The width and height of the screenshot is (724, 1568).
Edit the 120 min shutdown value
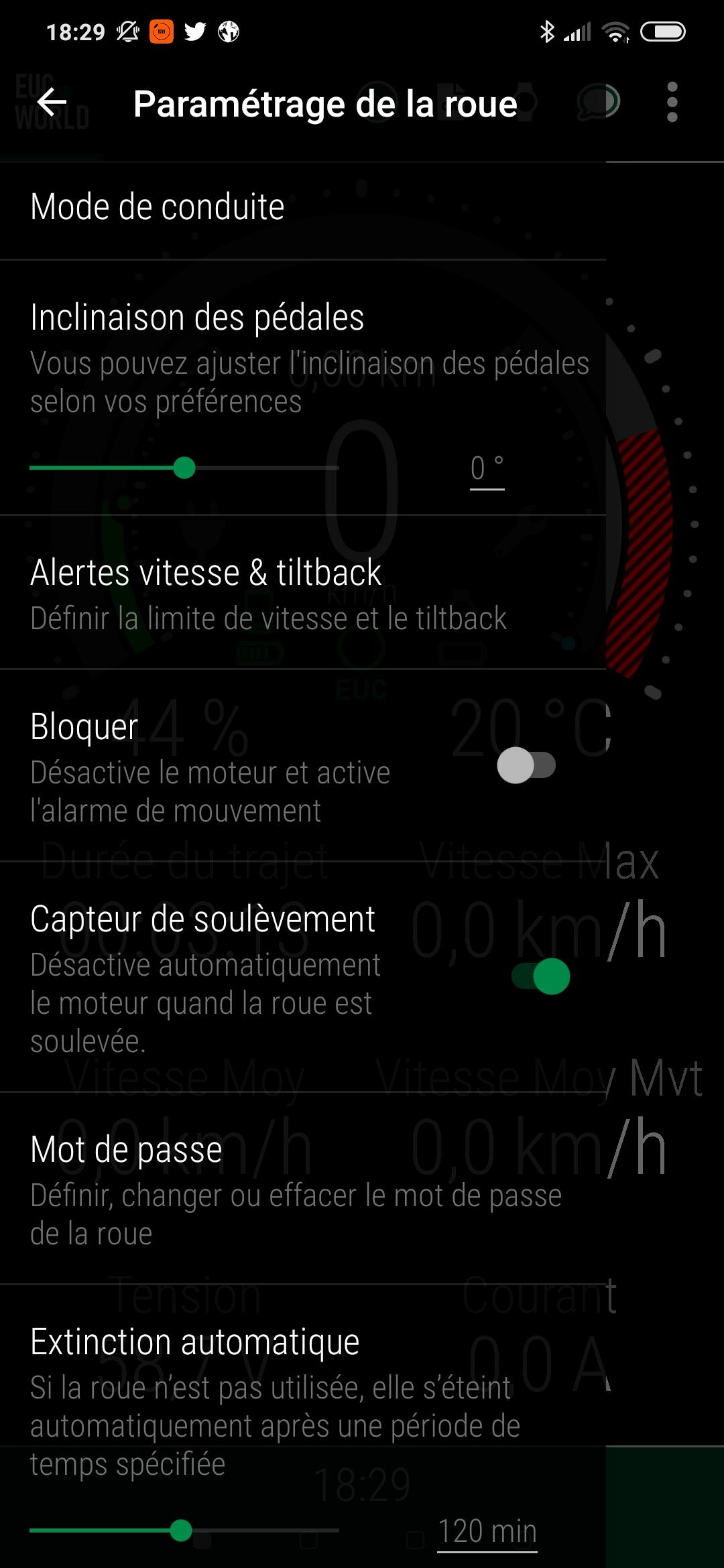pyautogui.click(x=487, y=1532)
